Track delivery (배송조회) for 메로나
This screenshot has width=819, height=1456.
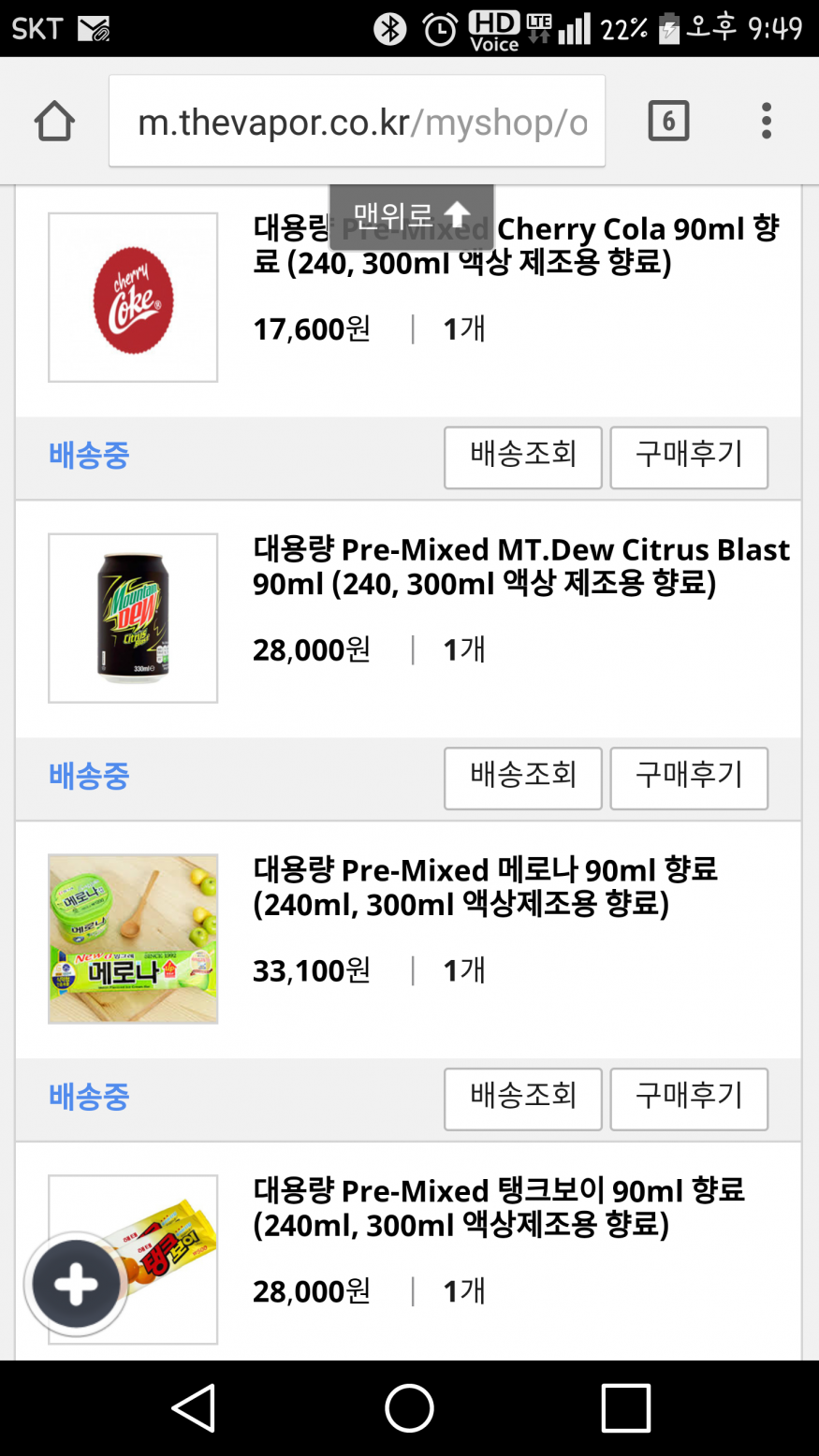tap(522, 1099)
